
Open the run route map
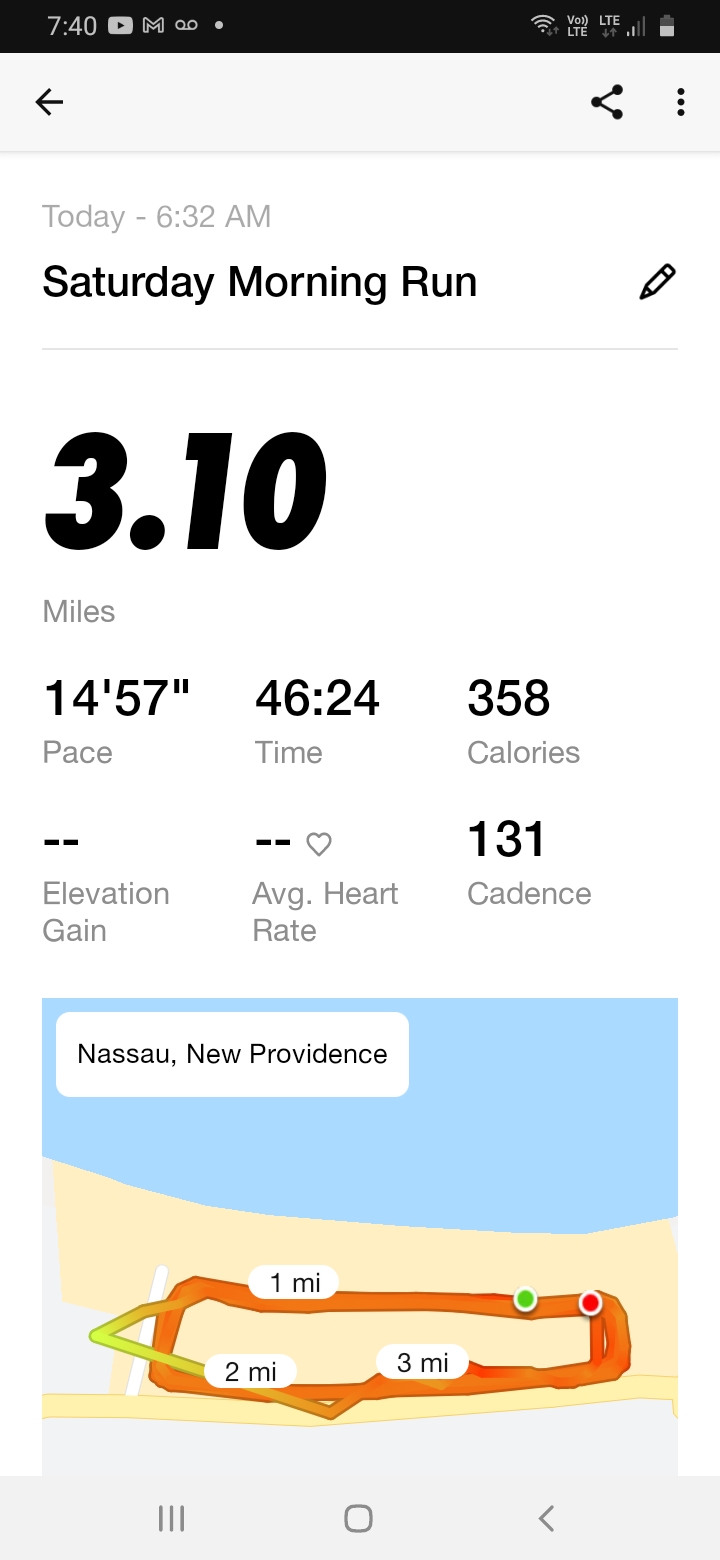point(360,1236)
